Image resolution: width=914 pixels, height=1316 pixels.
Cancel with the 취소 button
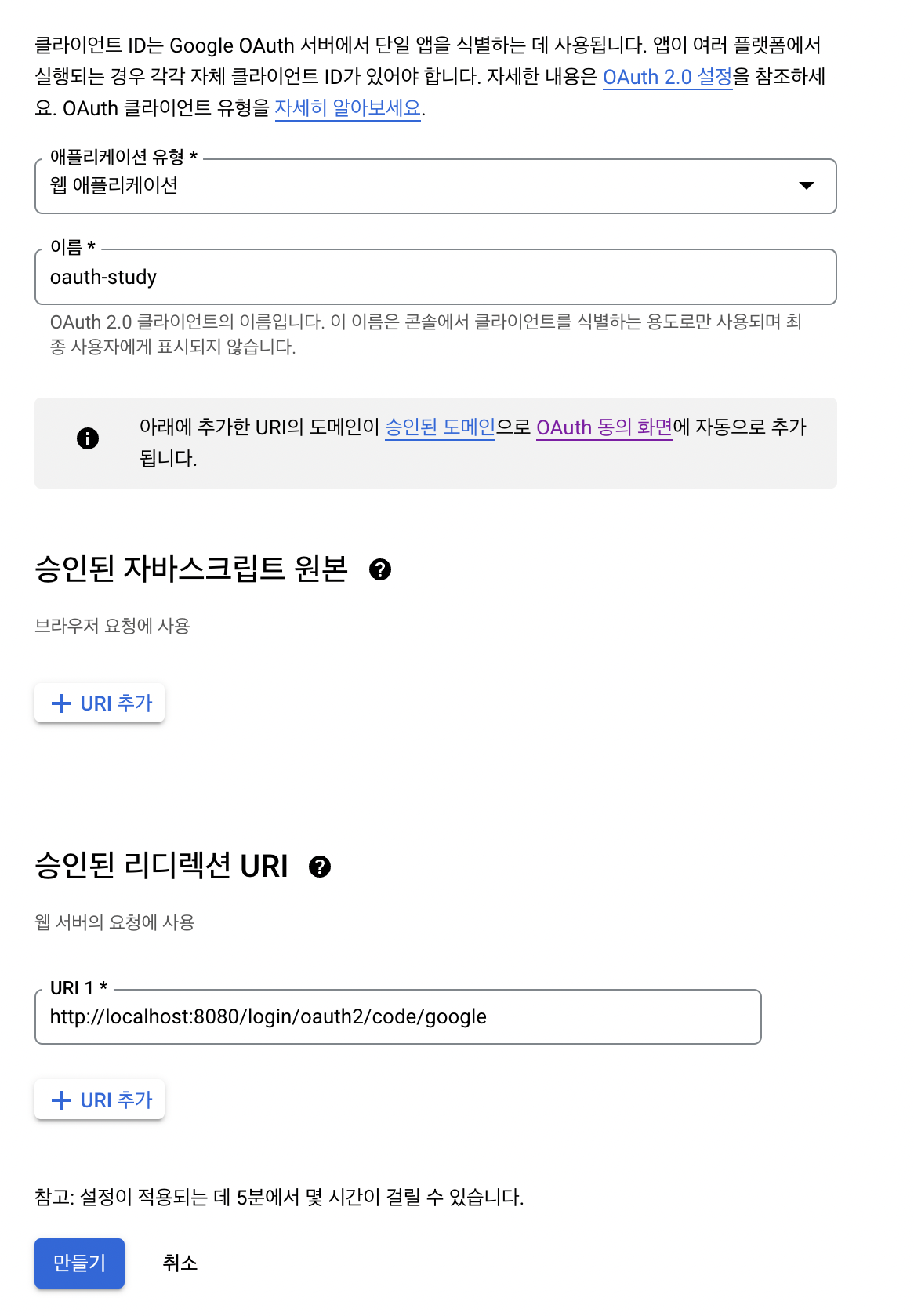point(180,1263)
